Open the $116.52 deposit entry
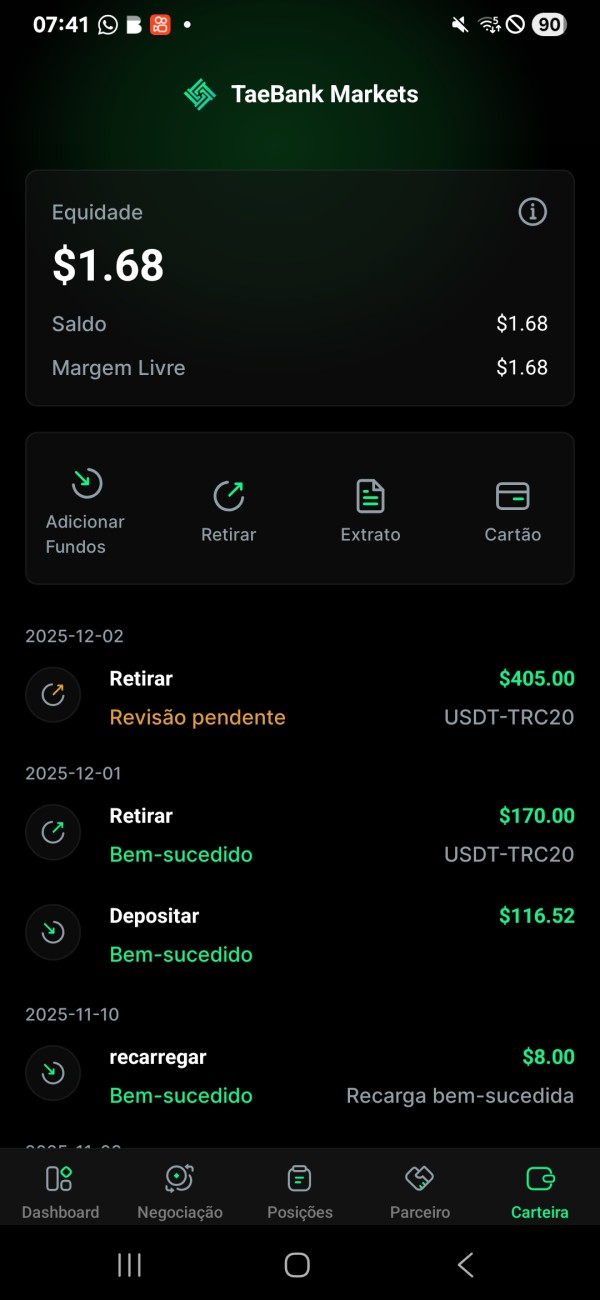The height and width of the screenshot is (1300, 600). coord(300,934)
